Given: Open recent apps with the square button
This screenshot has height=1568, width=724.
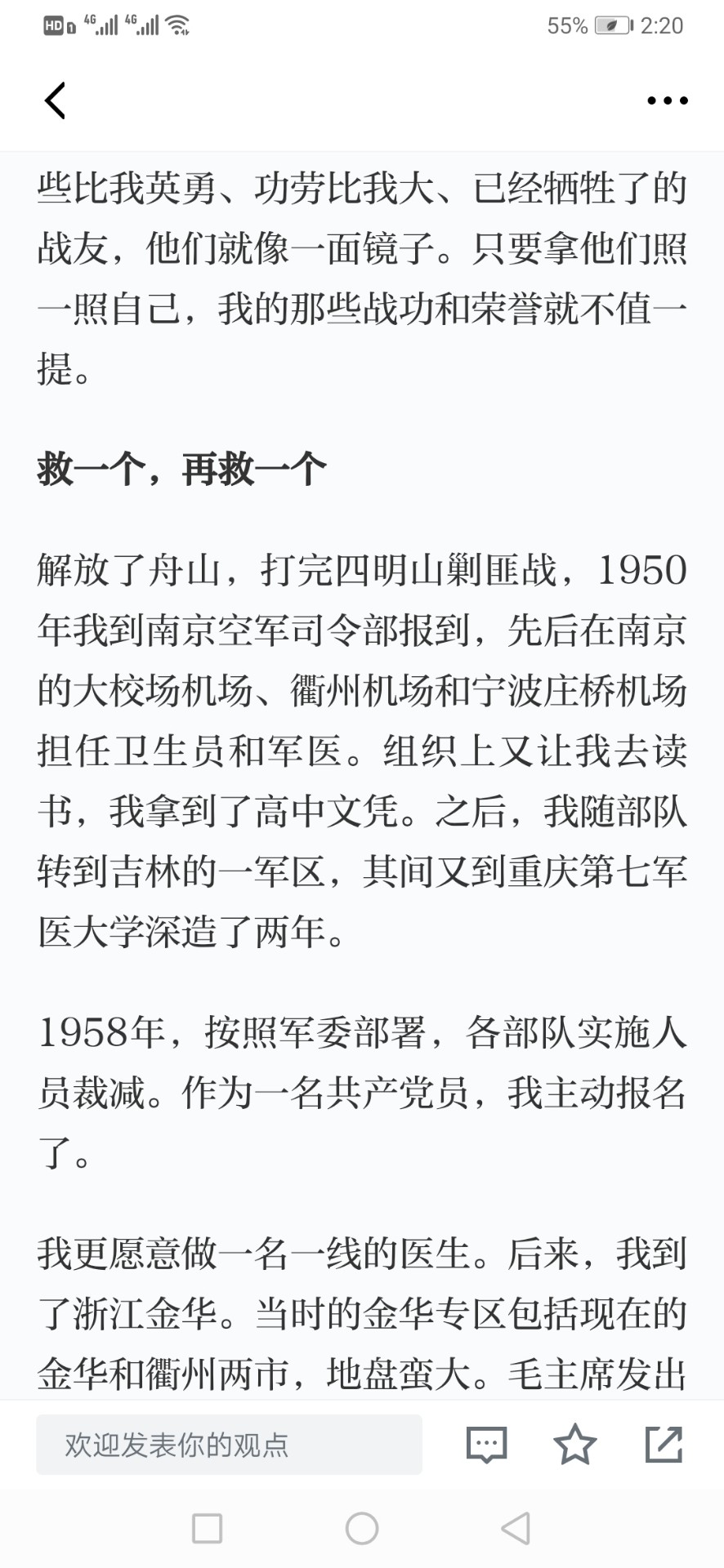Looking at the screenshot, I should click(x=207, y=1528).
